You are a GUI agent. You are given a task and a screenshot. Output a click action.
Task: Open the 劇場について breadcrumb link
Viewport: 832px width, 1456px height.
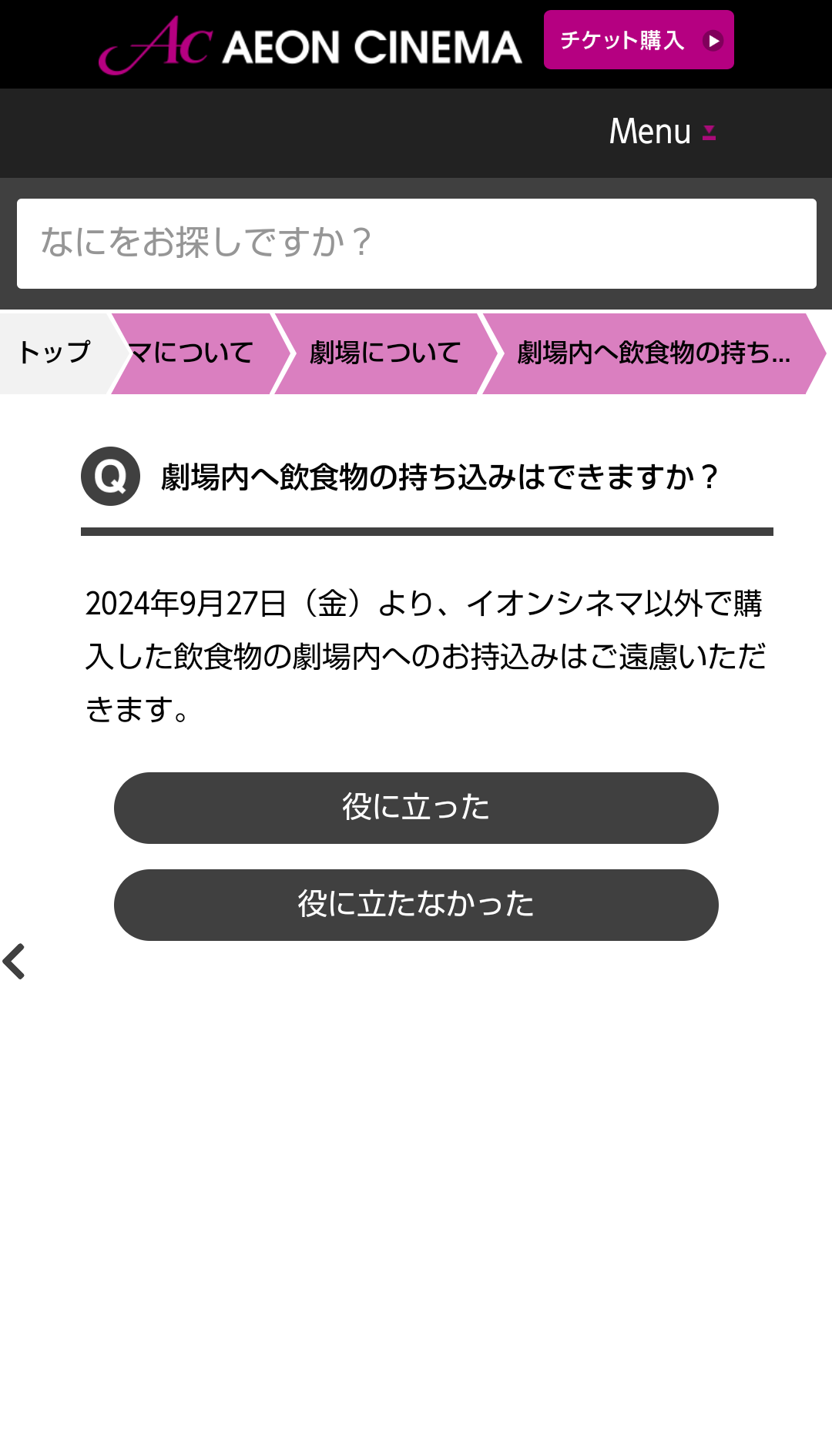click(384, 353)
